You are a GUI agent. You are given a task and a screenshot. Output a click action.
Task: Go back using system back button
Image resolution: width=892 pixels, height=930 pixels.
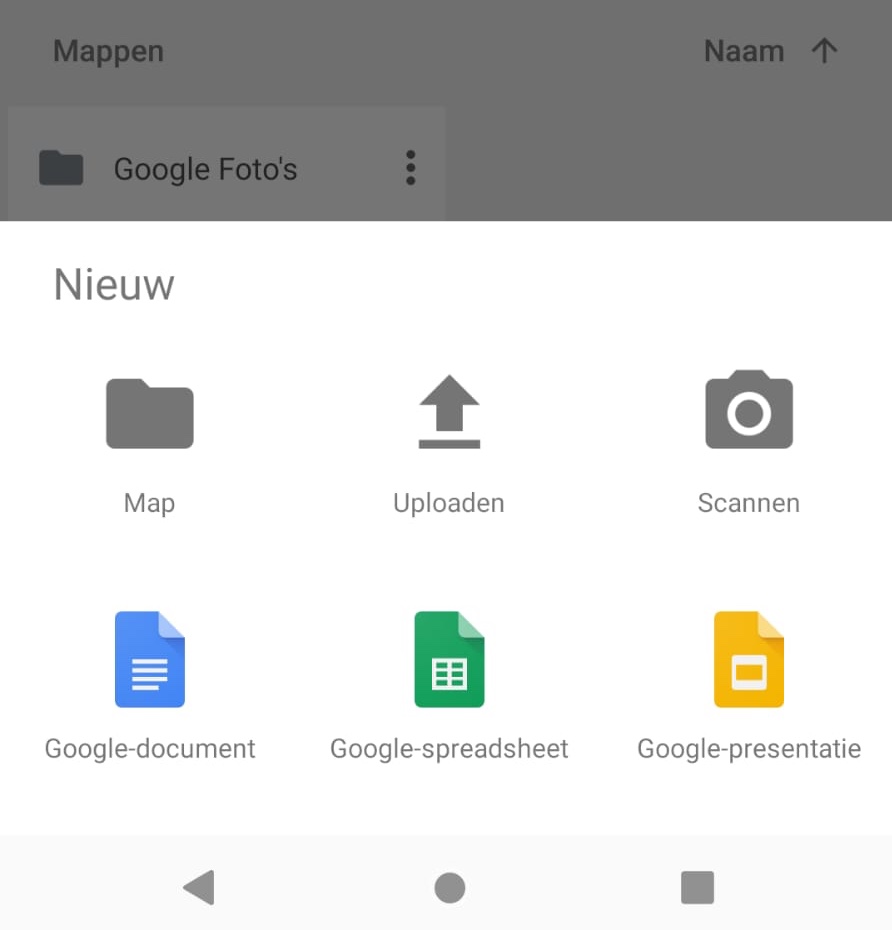[199, 887]
